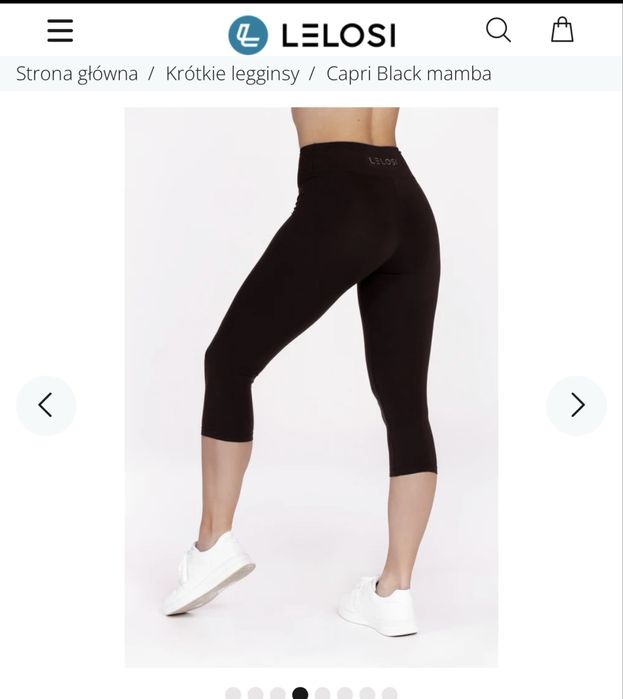The width and height of the screenshot is (623, 699).
Task: Show next product photo
Action: tap(576, 405)
